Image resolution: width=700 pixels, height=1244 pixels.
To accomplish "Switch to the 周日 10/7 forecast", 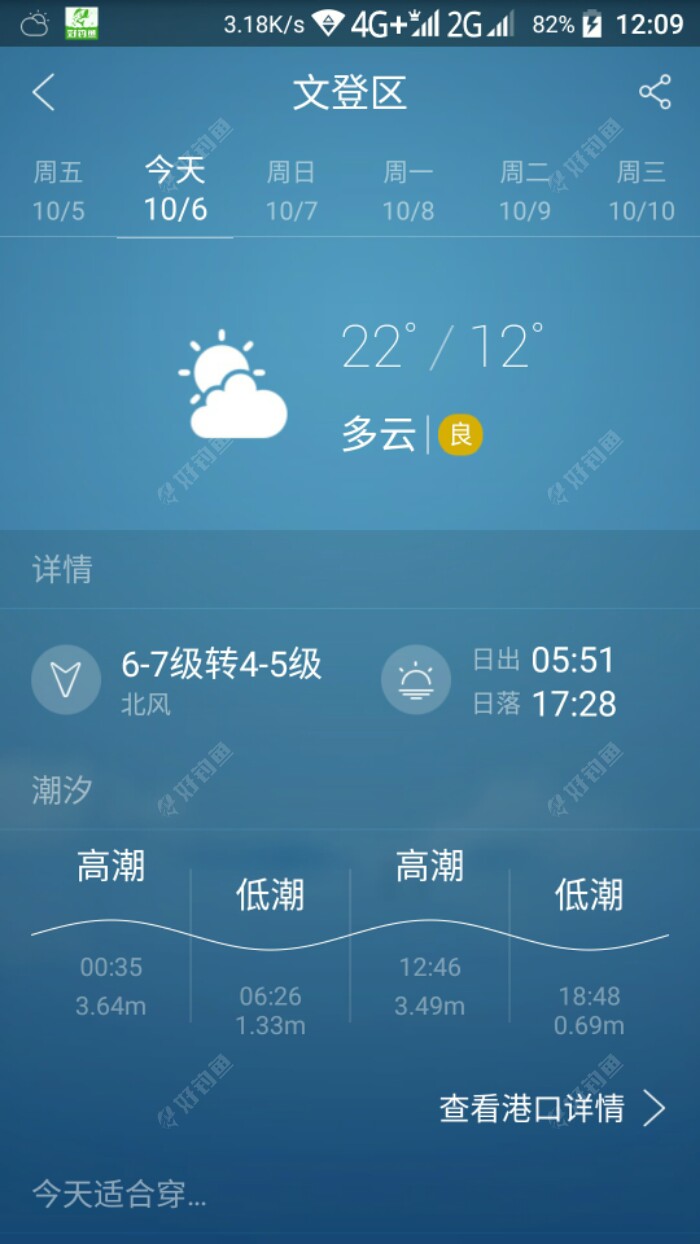I will click(292, 191).
